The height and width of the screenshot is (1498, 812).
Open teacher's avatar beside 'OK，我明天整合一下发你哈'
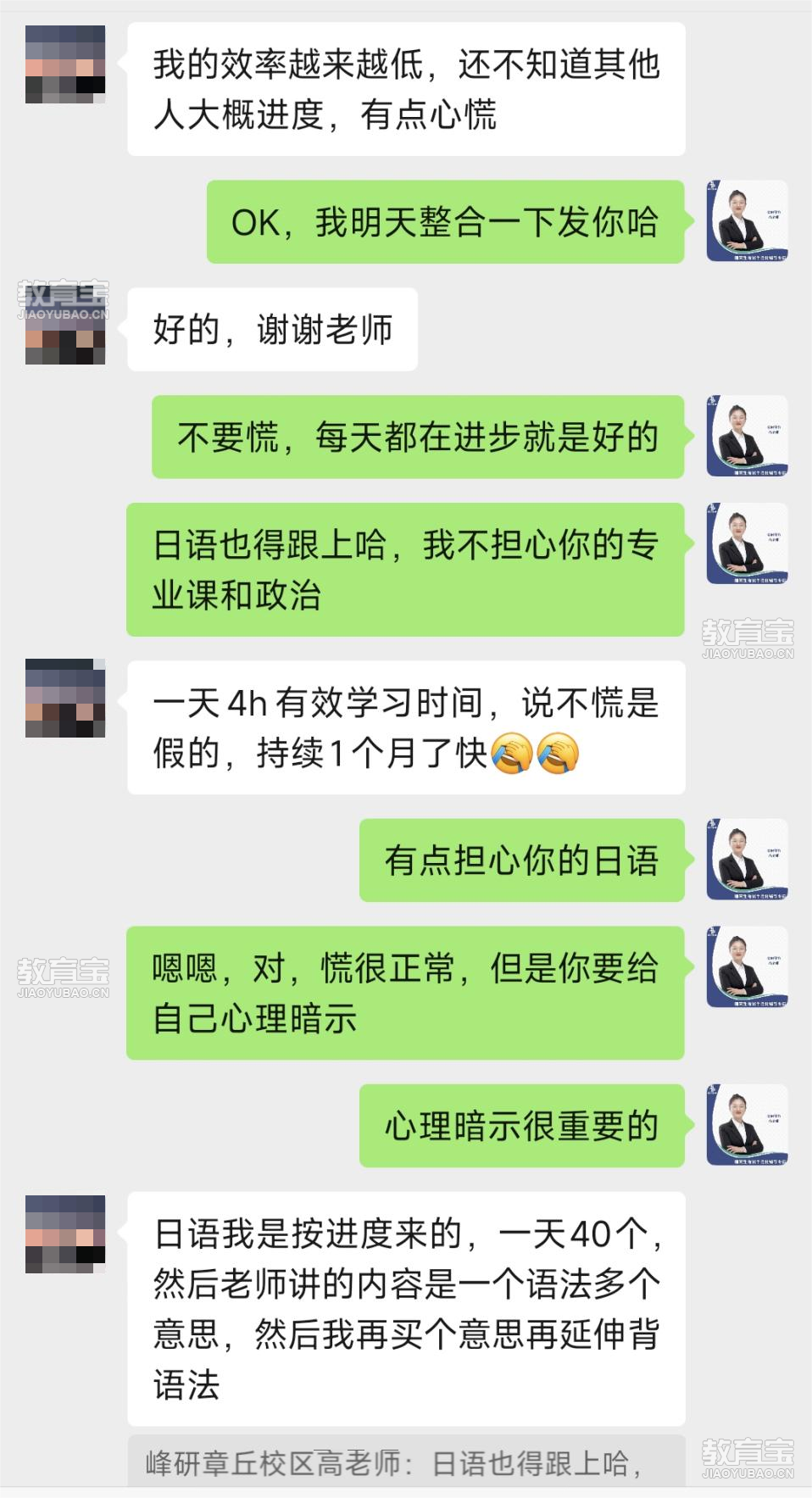click(x=747, y=221)
